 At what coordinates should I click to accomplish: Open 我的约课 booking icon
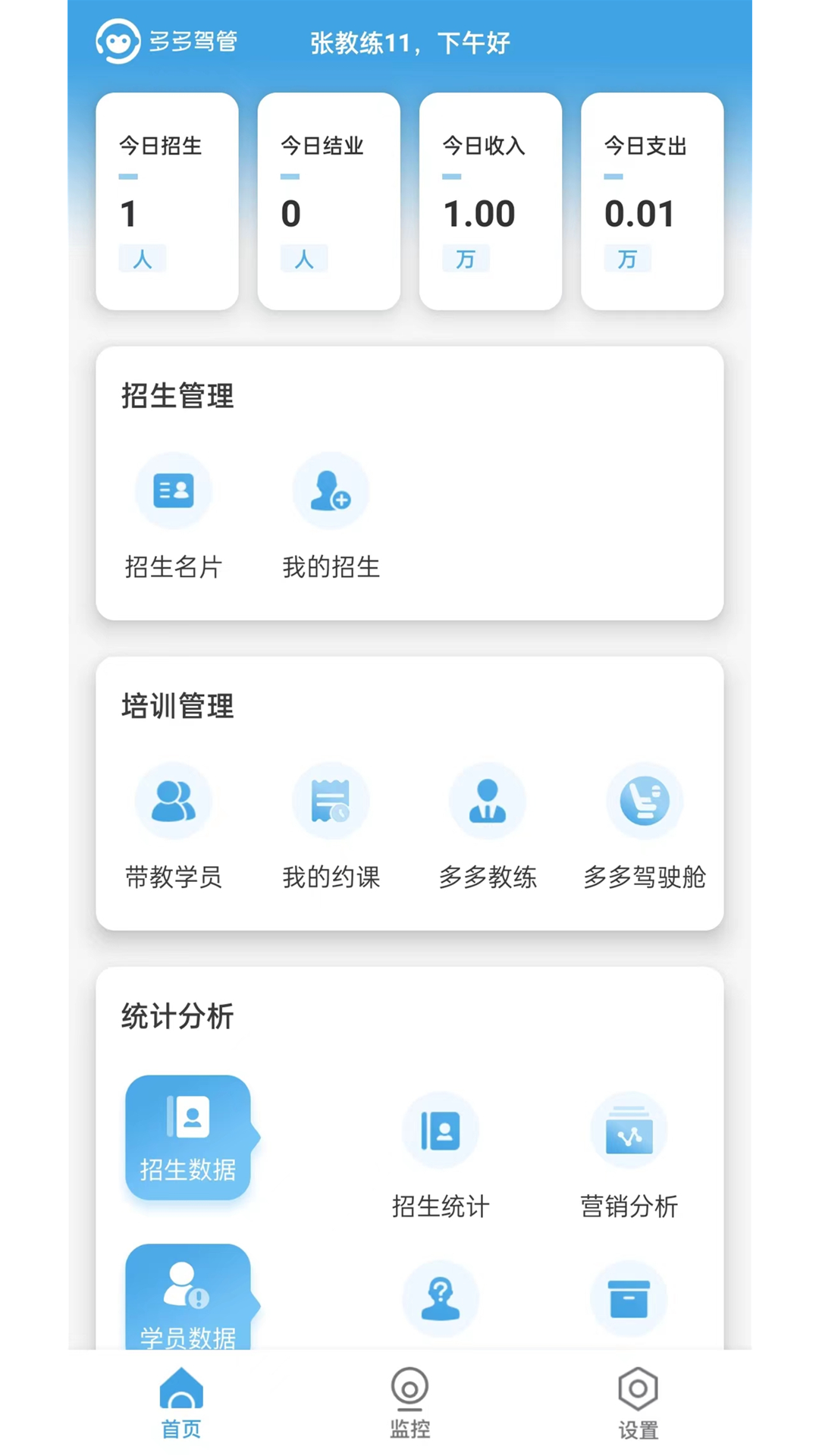point(331,801)
